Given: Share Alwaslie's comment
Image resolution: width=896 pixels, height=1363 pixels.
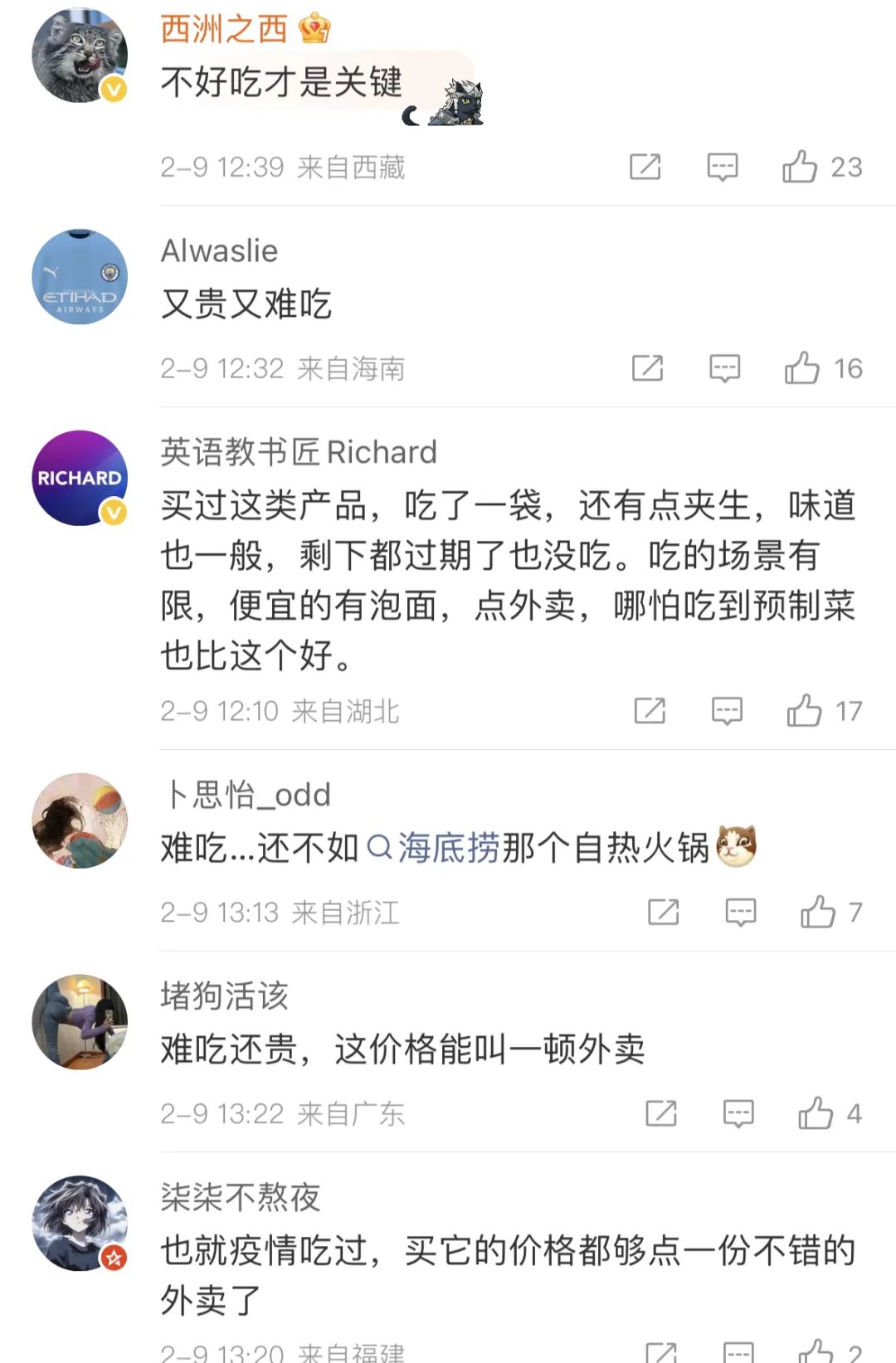Looking at the screenshot, I should tap(647, 368).
